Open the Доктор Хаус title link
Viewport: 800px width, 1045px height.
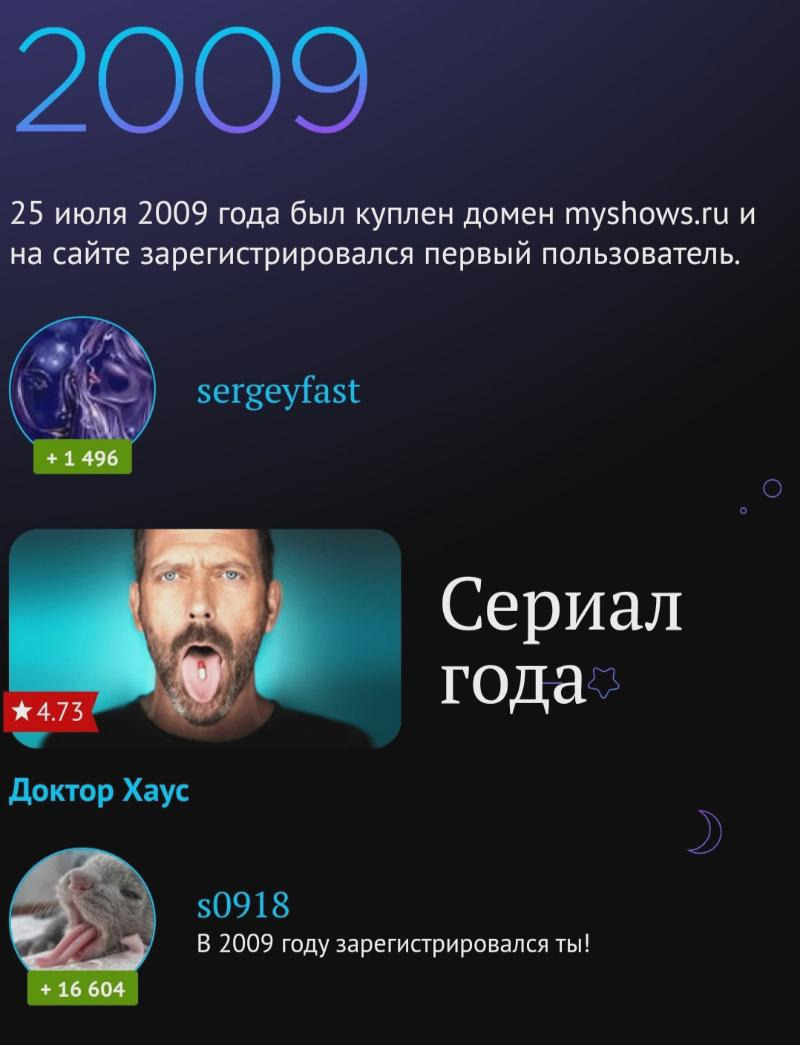(x=98, y=792)
